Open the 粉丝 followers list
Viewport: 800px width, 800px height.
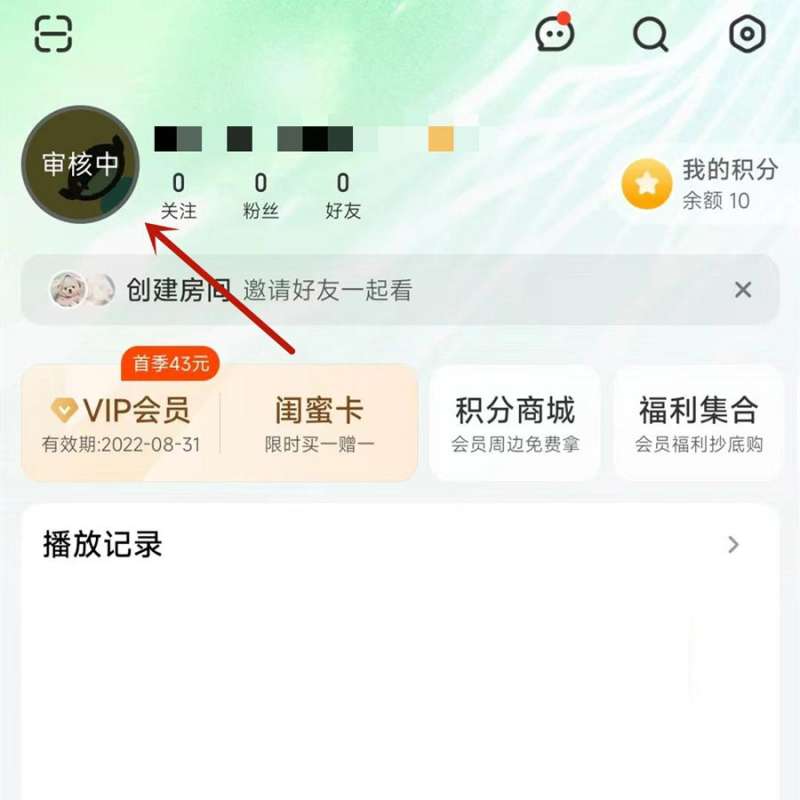point(261,196)
